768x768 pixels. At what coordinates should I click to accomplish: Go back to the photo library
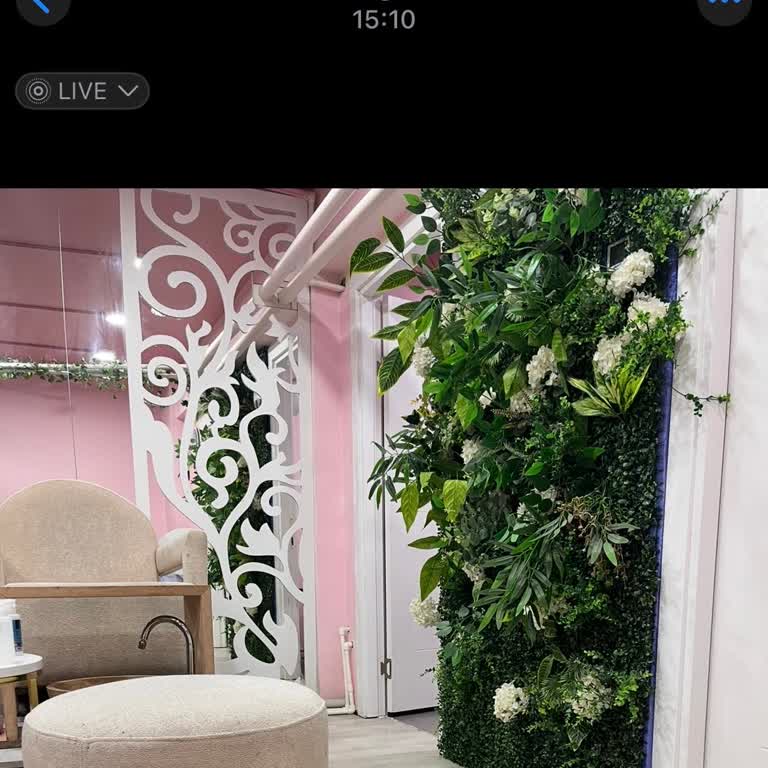click(x=42, y=6)
